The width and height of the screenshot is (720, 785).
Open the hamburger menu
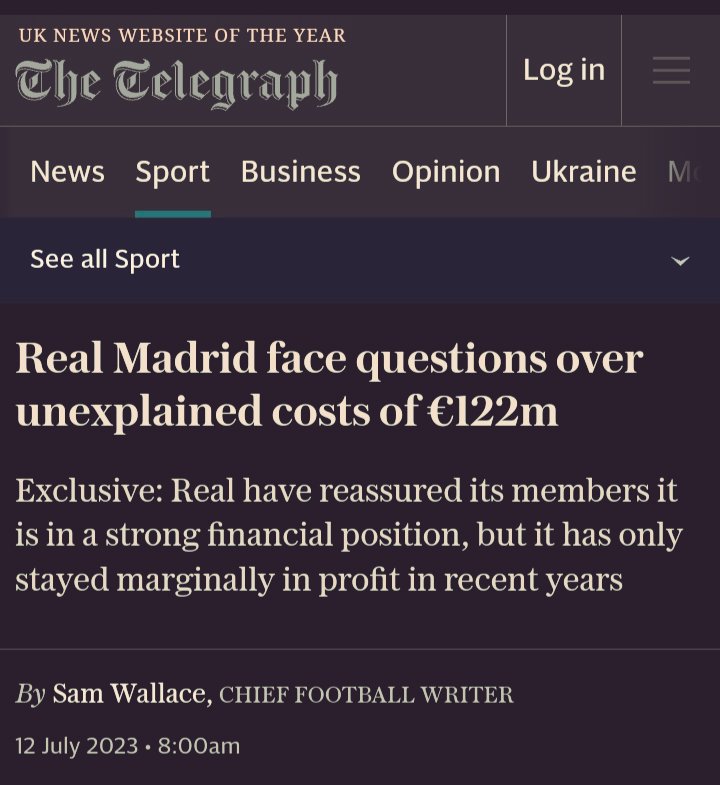pos(671,70)
